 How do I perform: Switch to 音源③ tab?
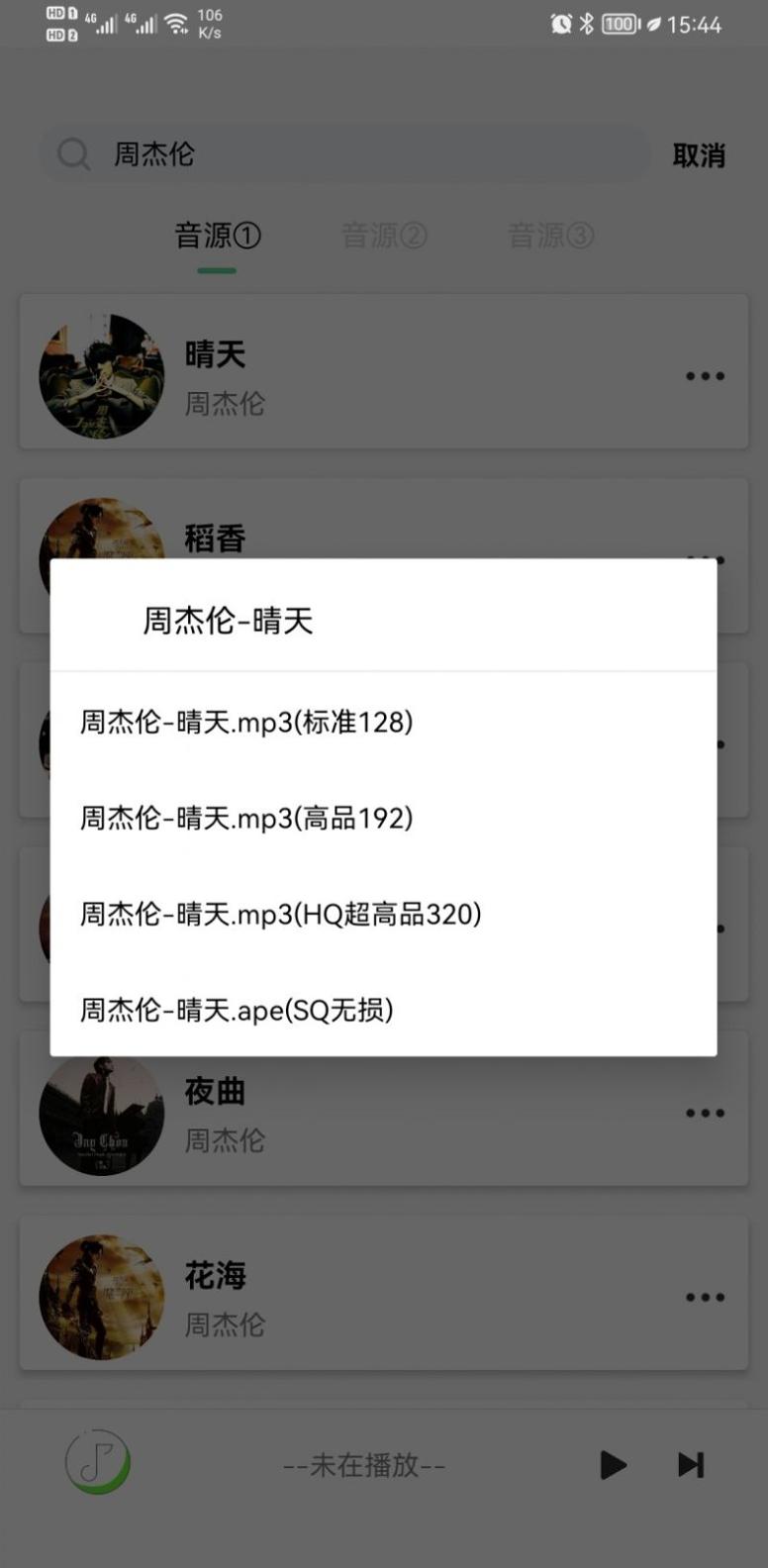tap(550, 236)
